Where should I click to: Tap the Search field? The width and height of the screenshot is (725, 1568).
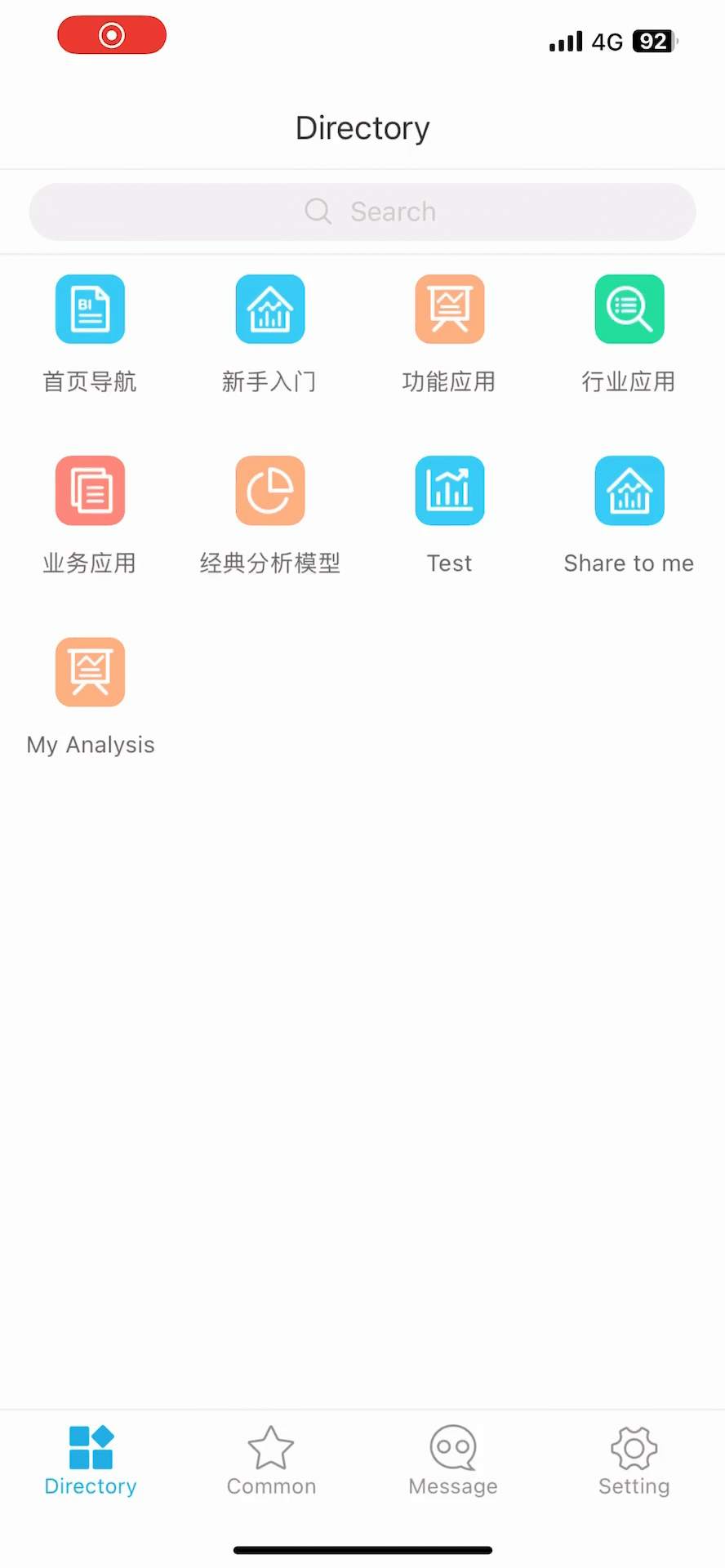point(362,212)
